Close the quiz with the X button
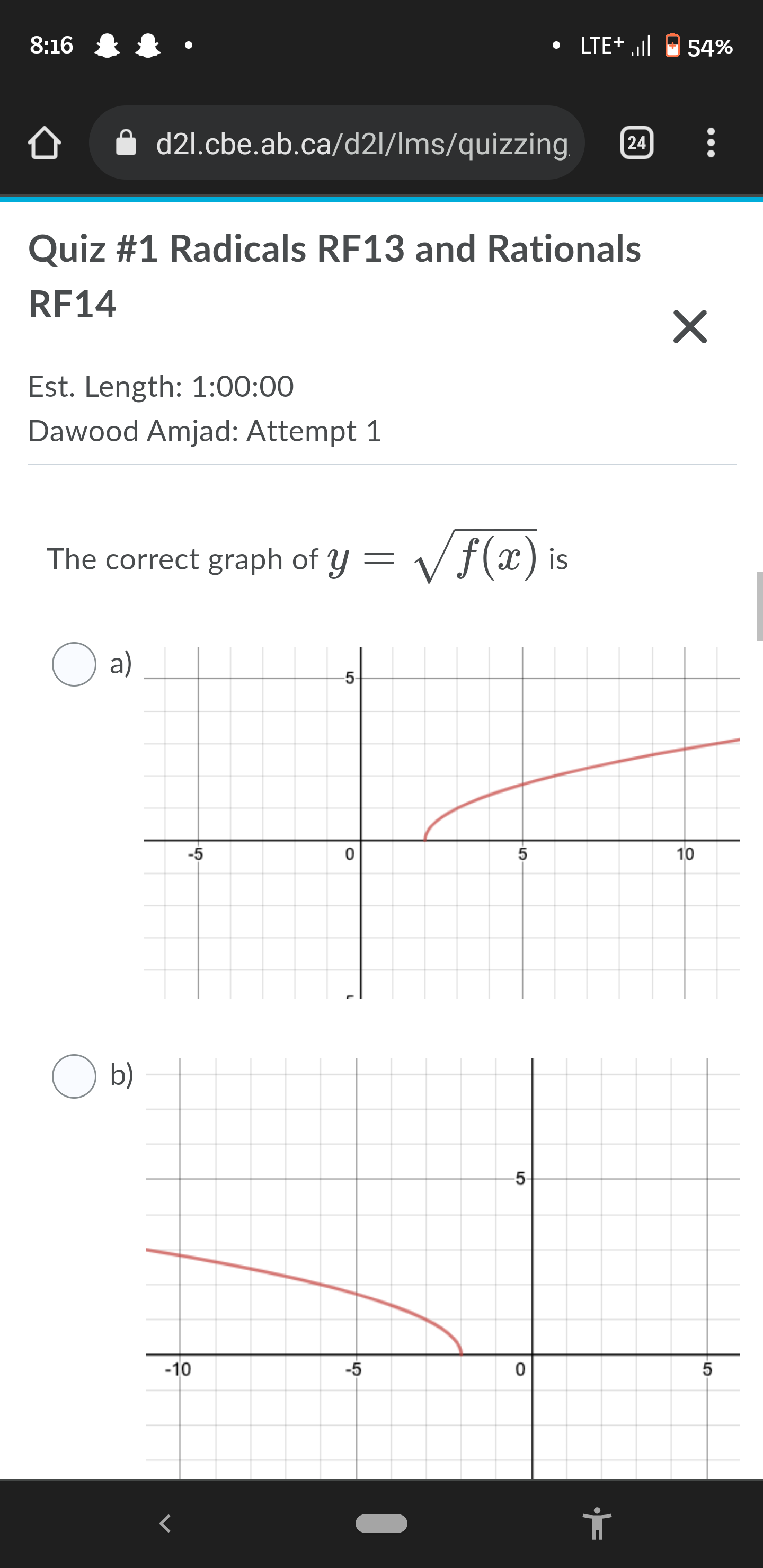Viewport: 763px width, 1568px height. 689,326
